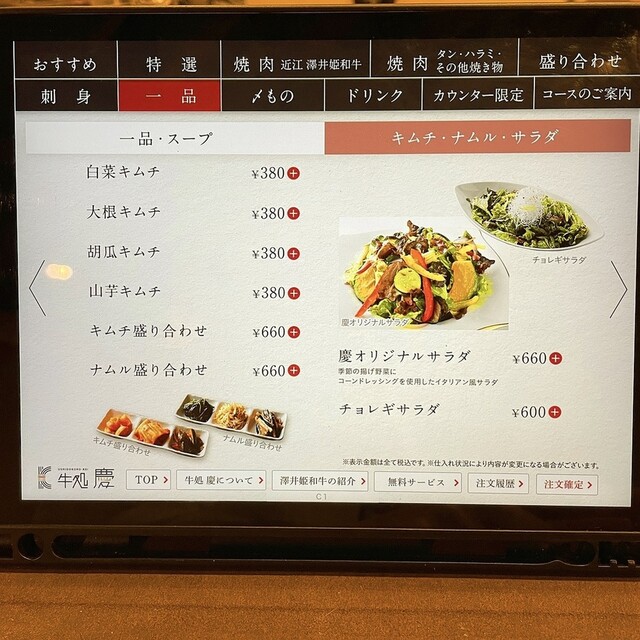
Task: Add 胡瓜キムチ to the order
Action: pos(294,253)
